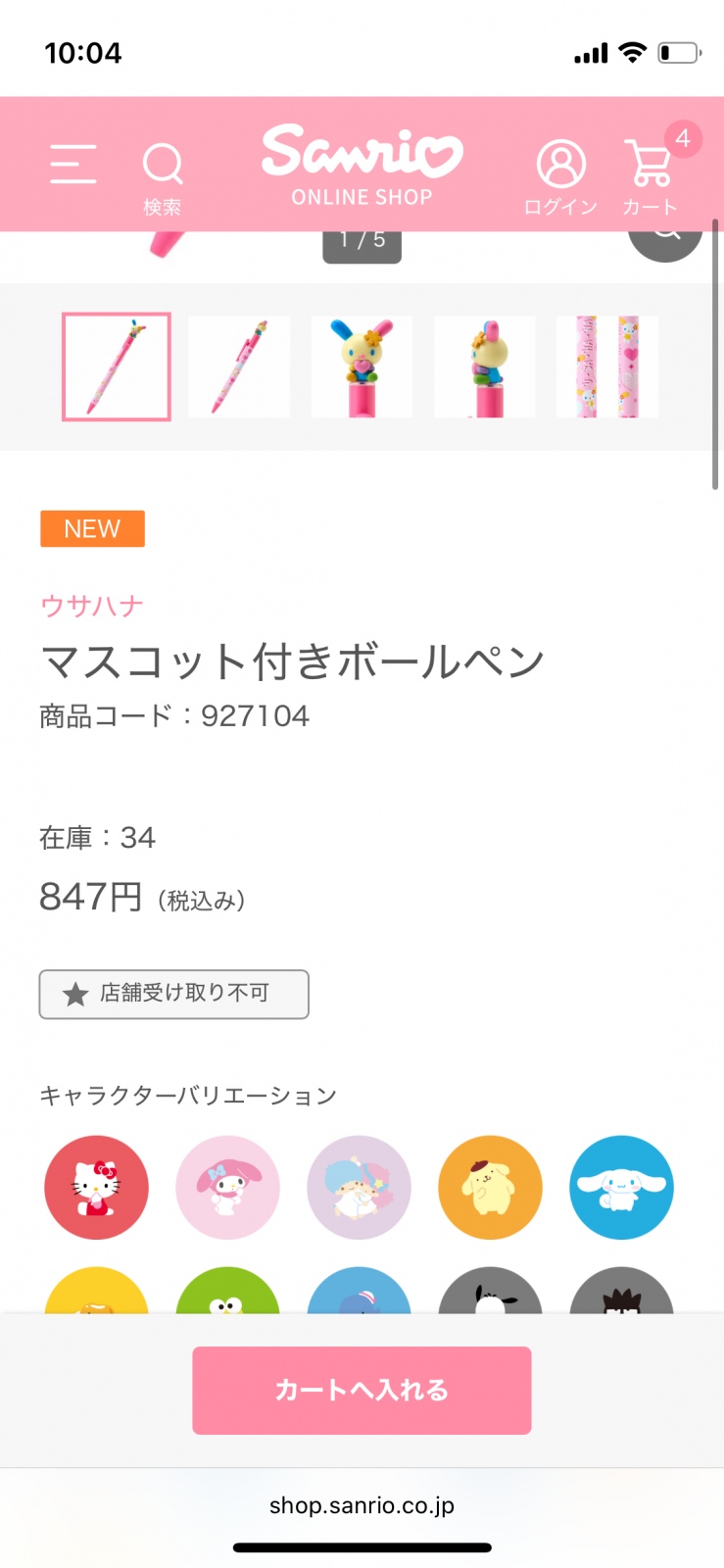Select the second pen thumbnail
The height and width of the screenshot is (1568, 724).
click(239, 367)
